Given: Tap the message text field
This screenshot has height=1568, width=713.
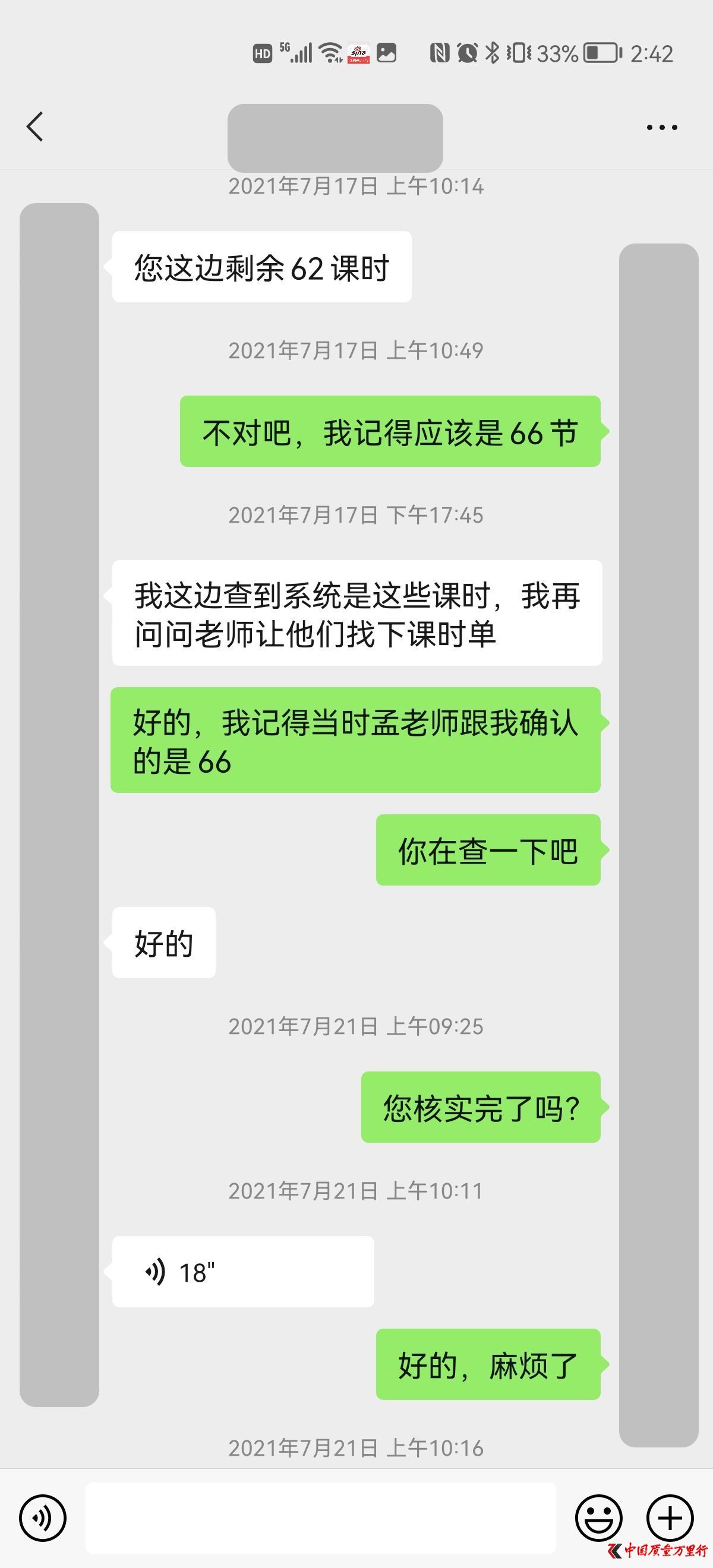Looking at the screenshot, I should pyautogui.click(x=320, y=1518).
